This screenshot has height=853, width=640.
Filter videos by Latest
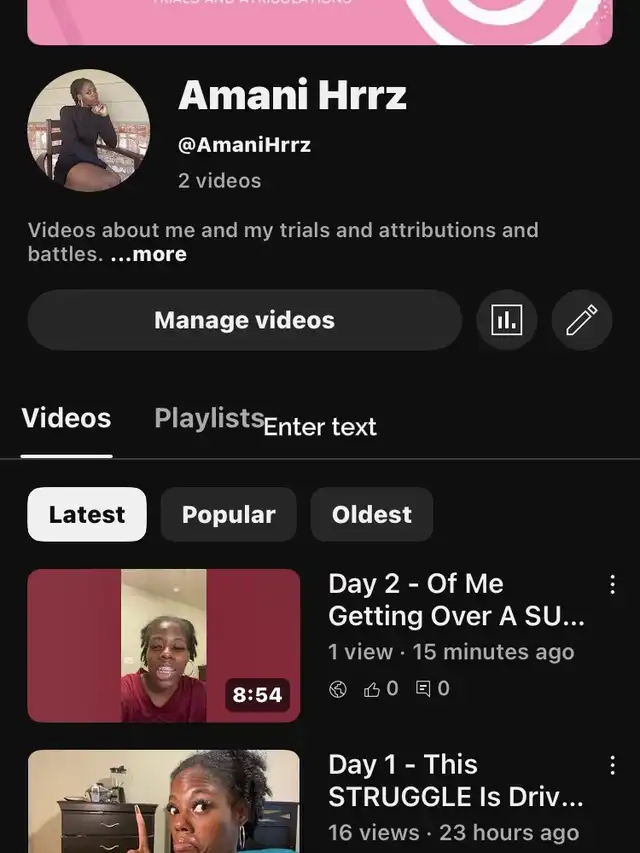[87, 514]
